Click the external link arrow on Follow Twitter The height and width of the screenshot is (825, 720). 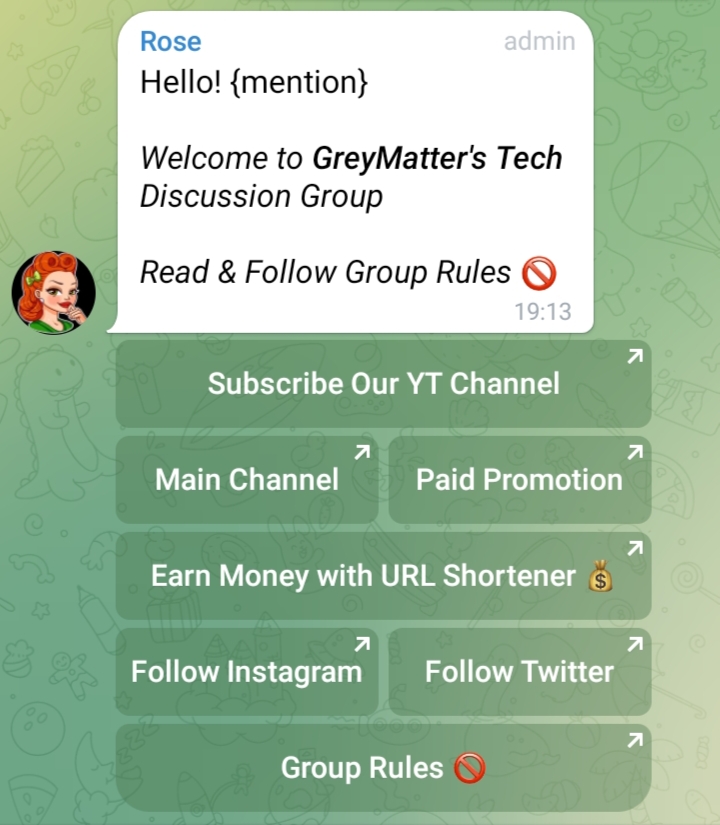636,644
